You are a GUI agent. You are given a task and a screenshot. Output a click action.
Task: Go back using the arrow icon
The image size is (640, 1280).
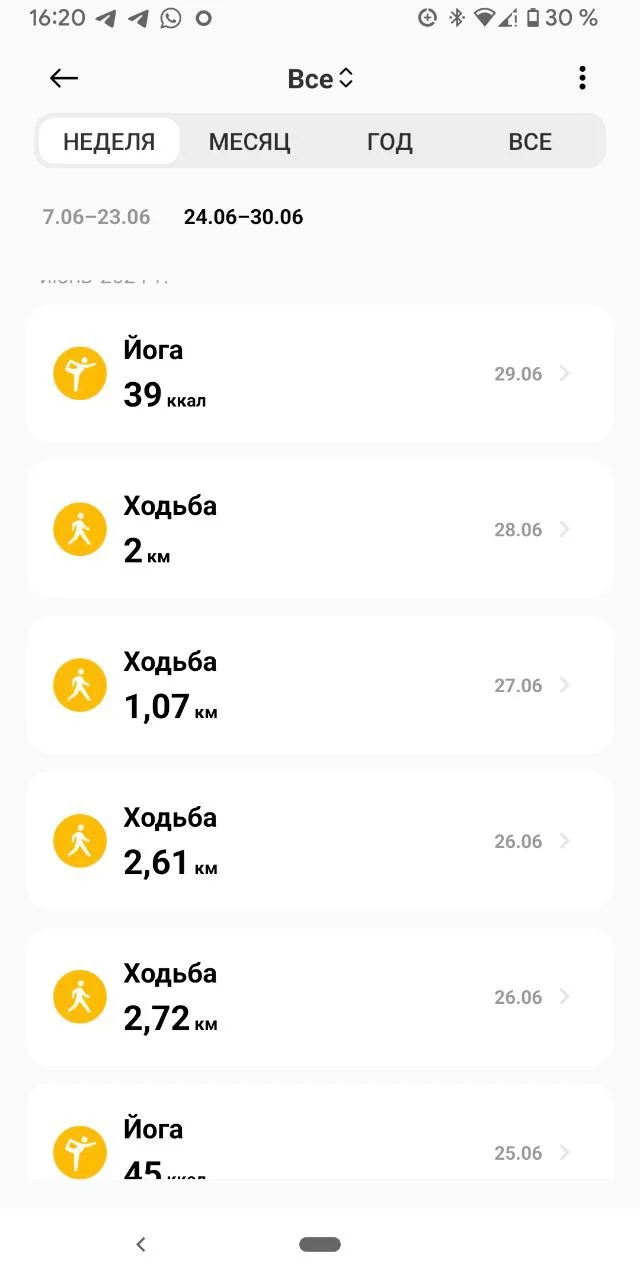[64, 78]
